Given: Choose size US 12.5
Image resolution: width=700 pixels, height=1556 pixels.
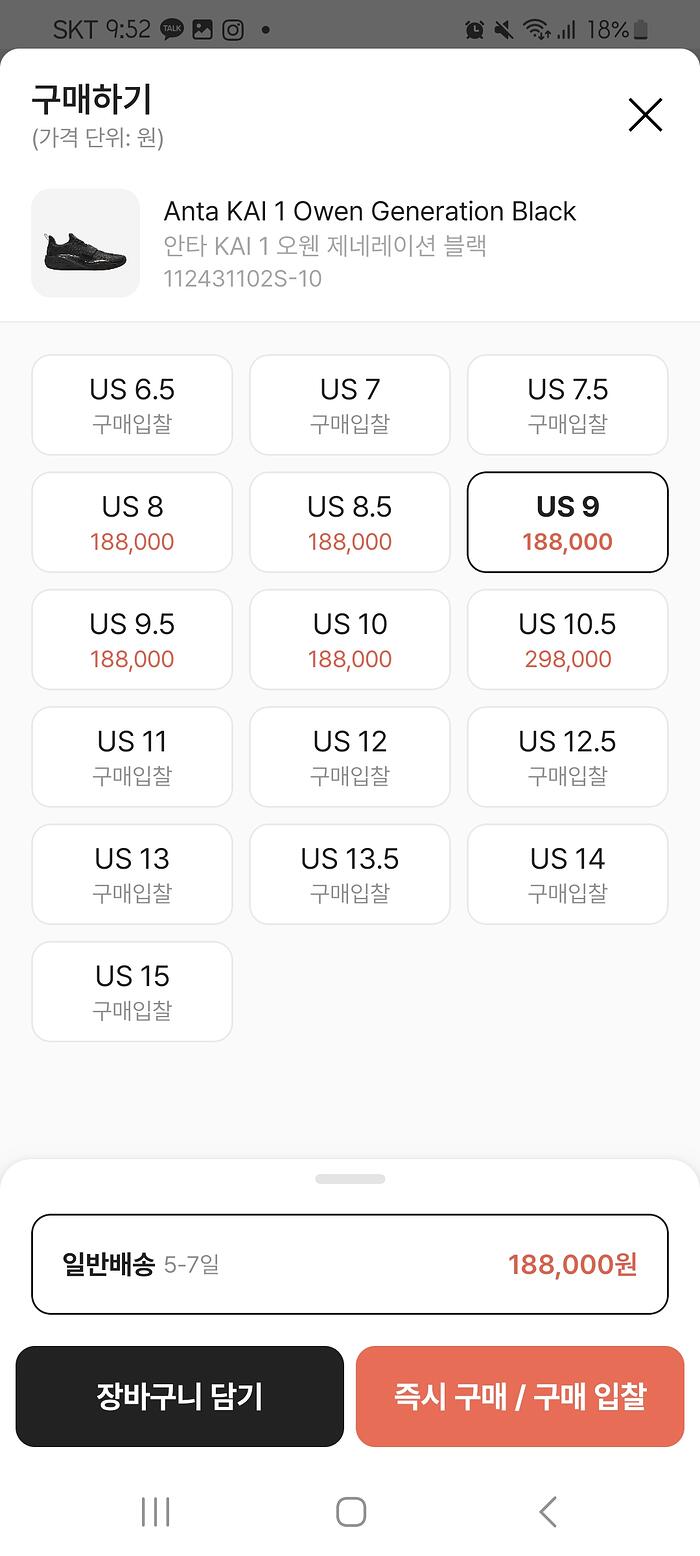Looking at the screenshot, I should coord(568,757).
